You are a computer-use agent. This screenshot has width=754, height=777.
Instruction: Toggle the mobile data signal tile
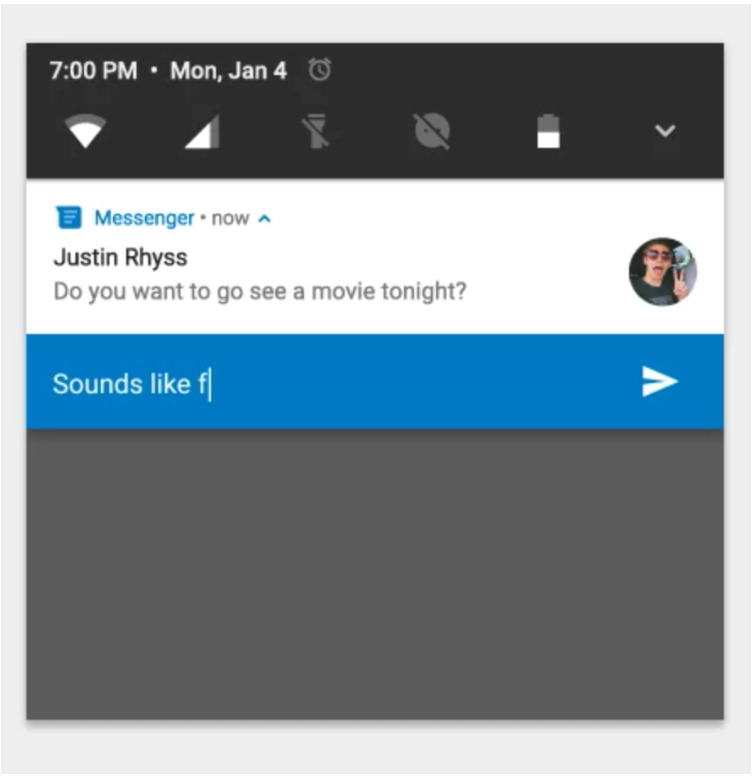[x=202, y=131]
